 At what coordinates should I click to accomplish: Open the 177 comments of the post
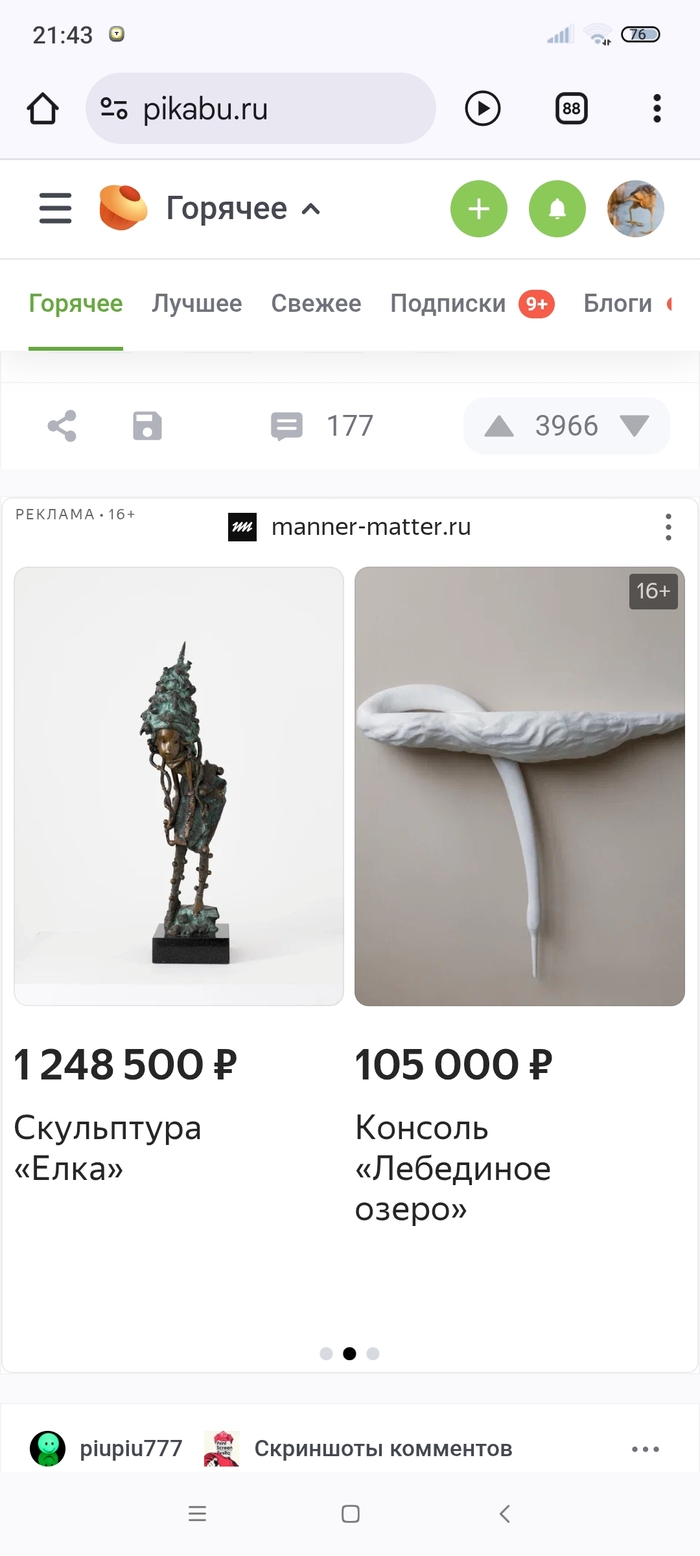[x=322, y=426]
